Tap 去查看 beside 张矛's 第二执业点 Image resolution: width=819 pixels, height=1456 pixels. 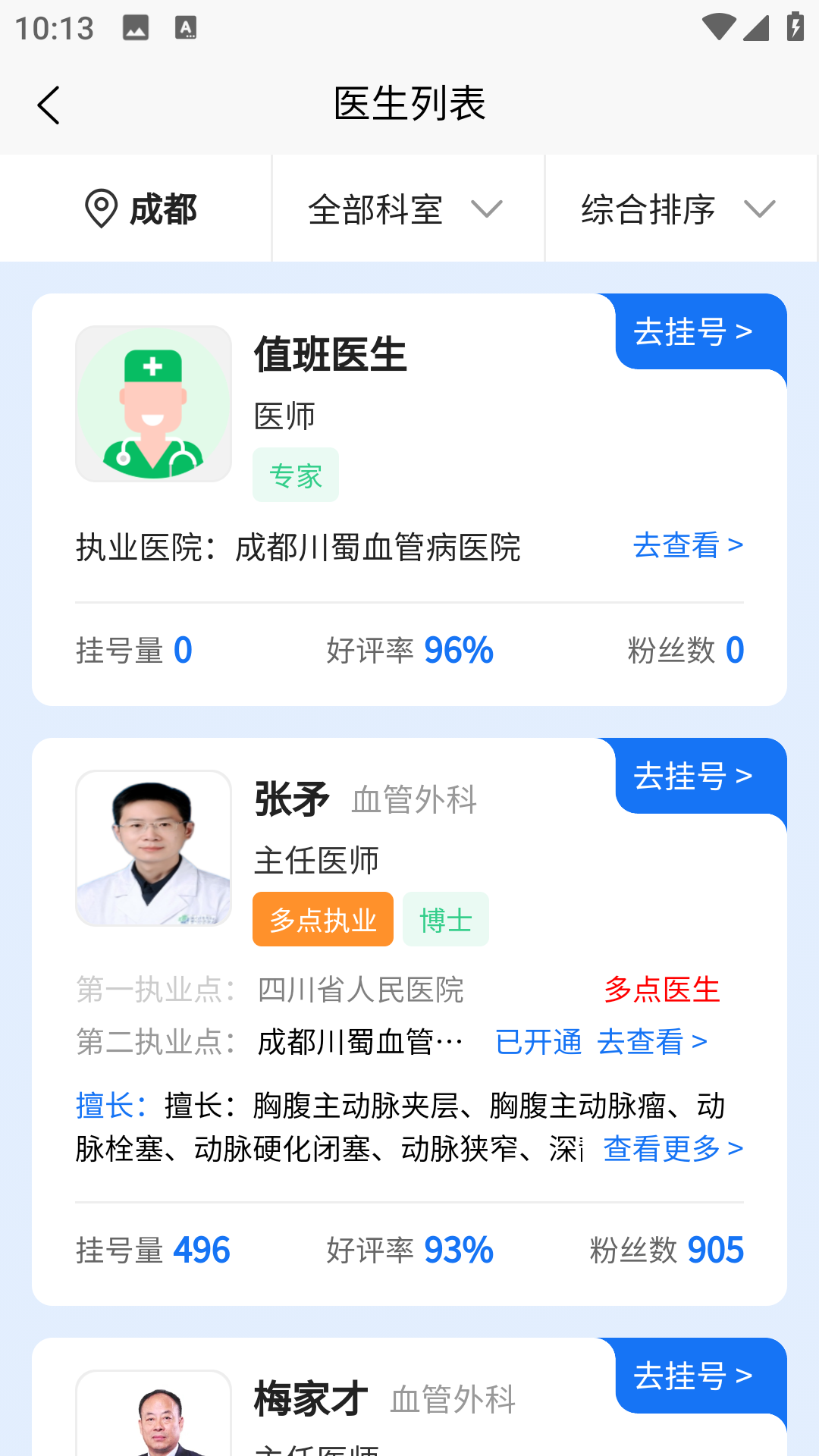(652, 1042)
